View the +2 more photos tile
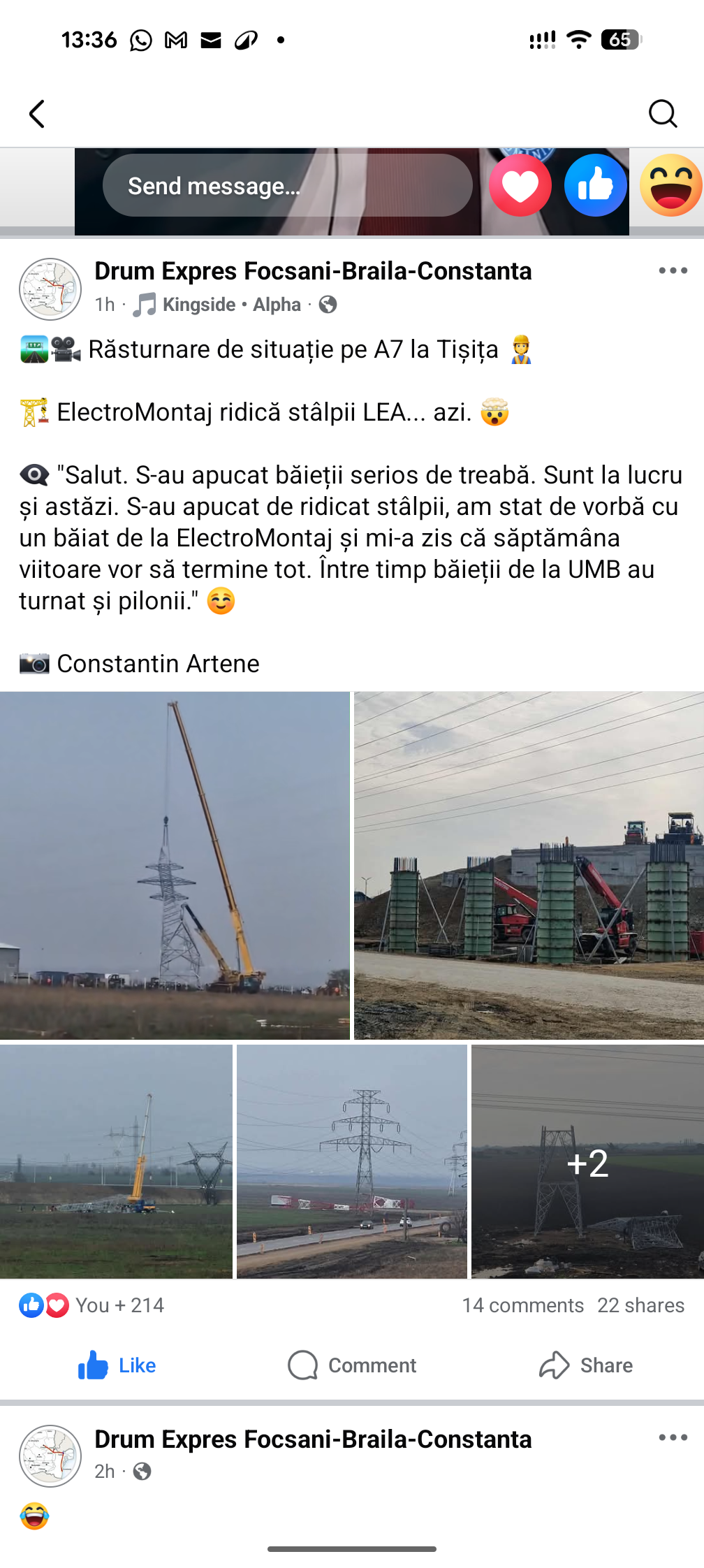This screenshot has height=1568, width=704. click(x=587, y=1161)
